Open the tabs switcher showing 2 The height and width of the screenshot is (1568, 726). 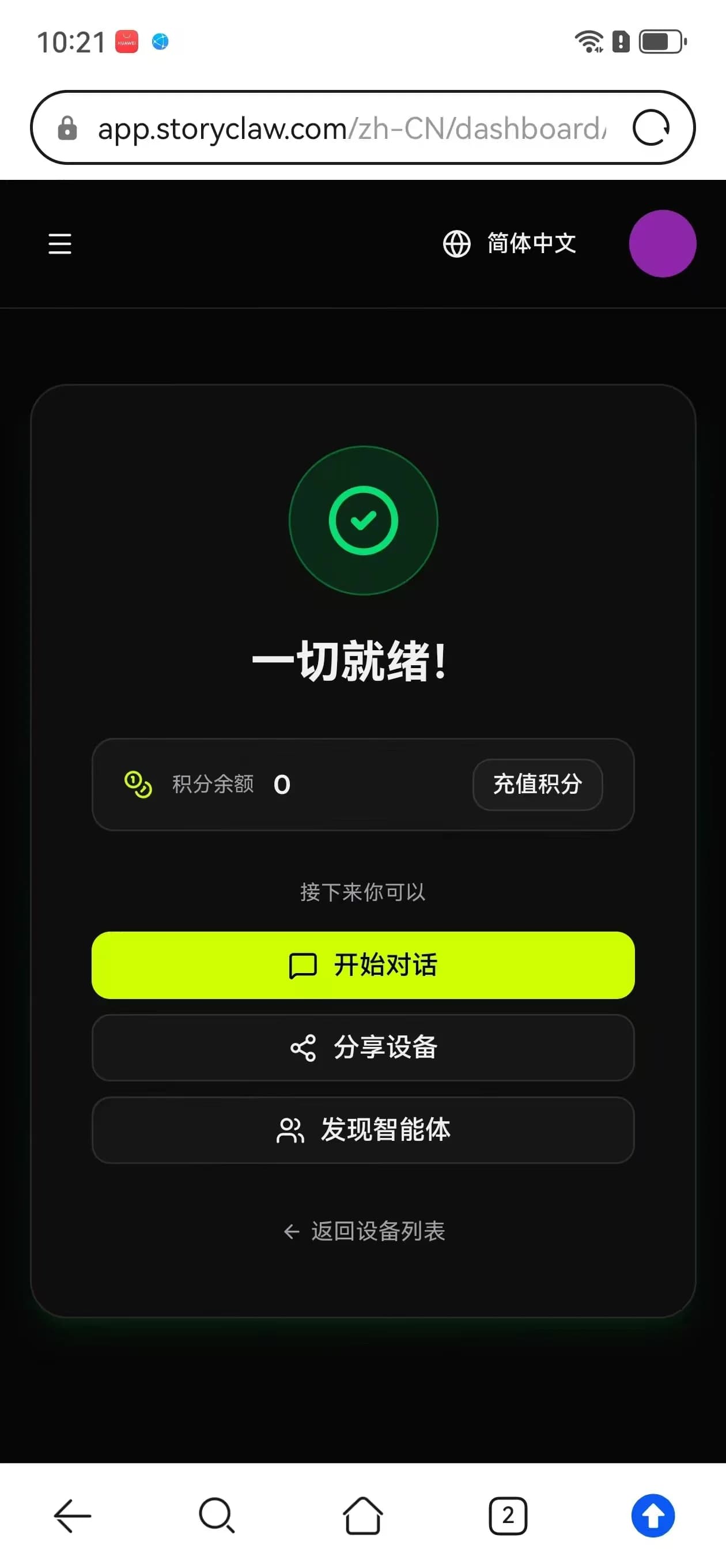click(x=508, y=1515)
